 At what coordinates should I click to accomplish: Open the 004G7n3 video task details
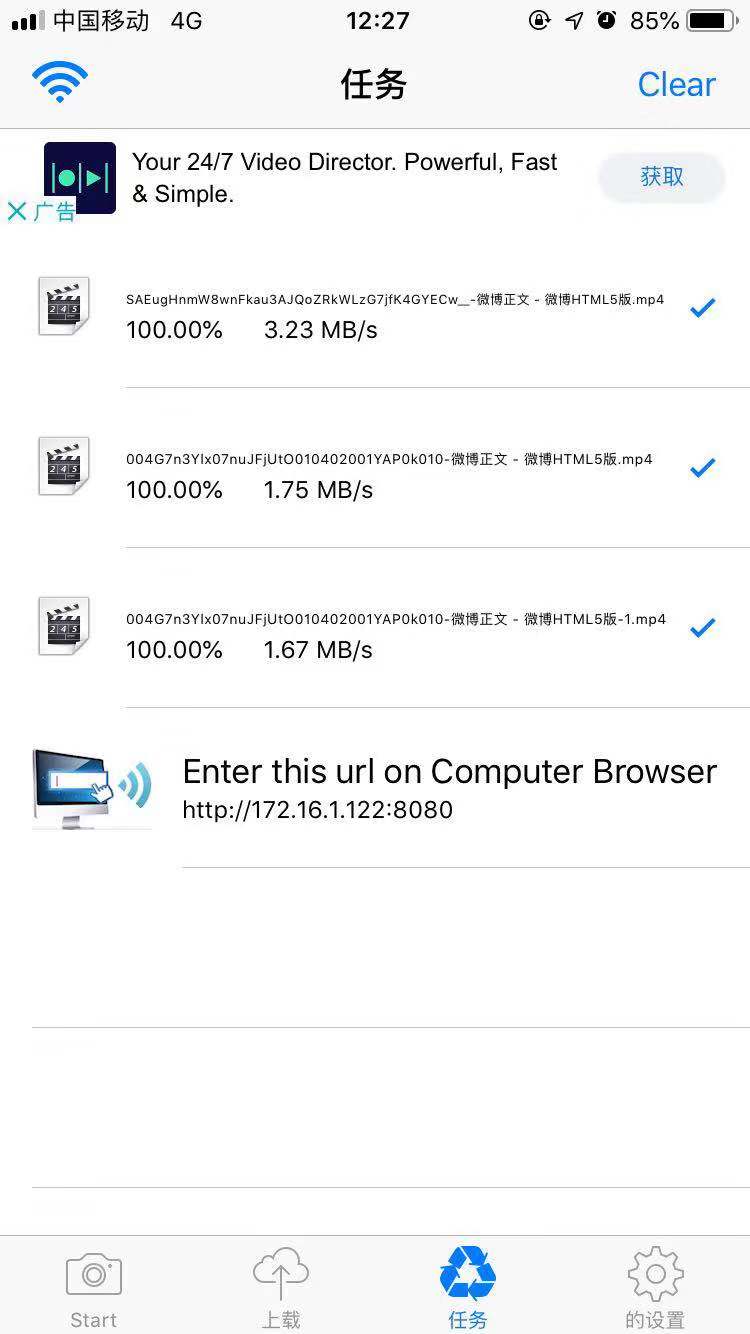[x=390, y=470]
